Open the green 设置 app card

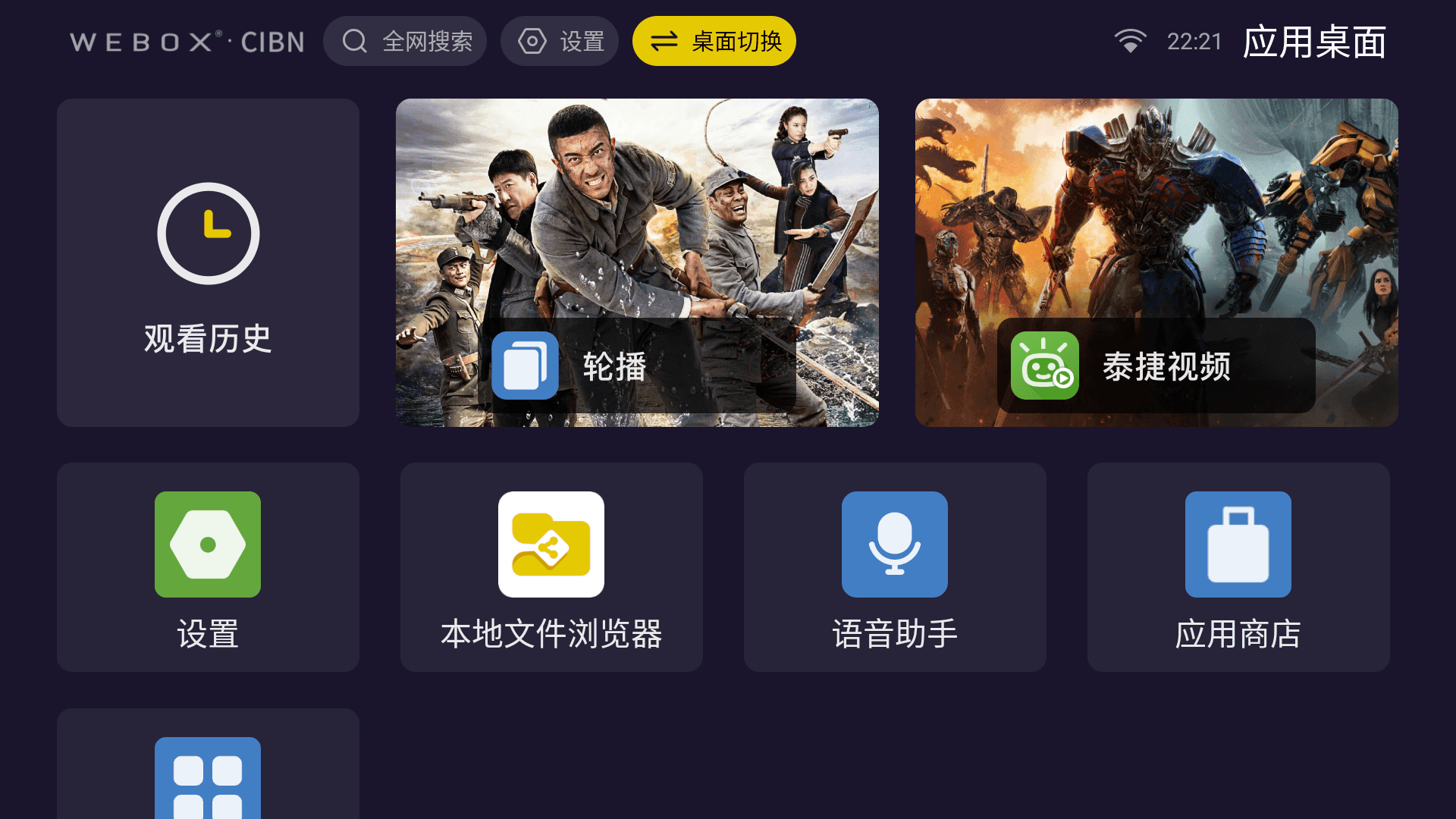pyautogui.click(x=208, y=566)
